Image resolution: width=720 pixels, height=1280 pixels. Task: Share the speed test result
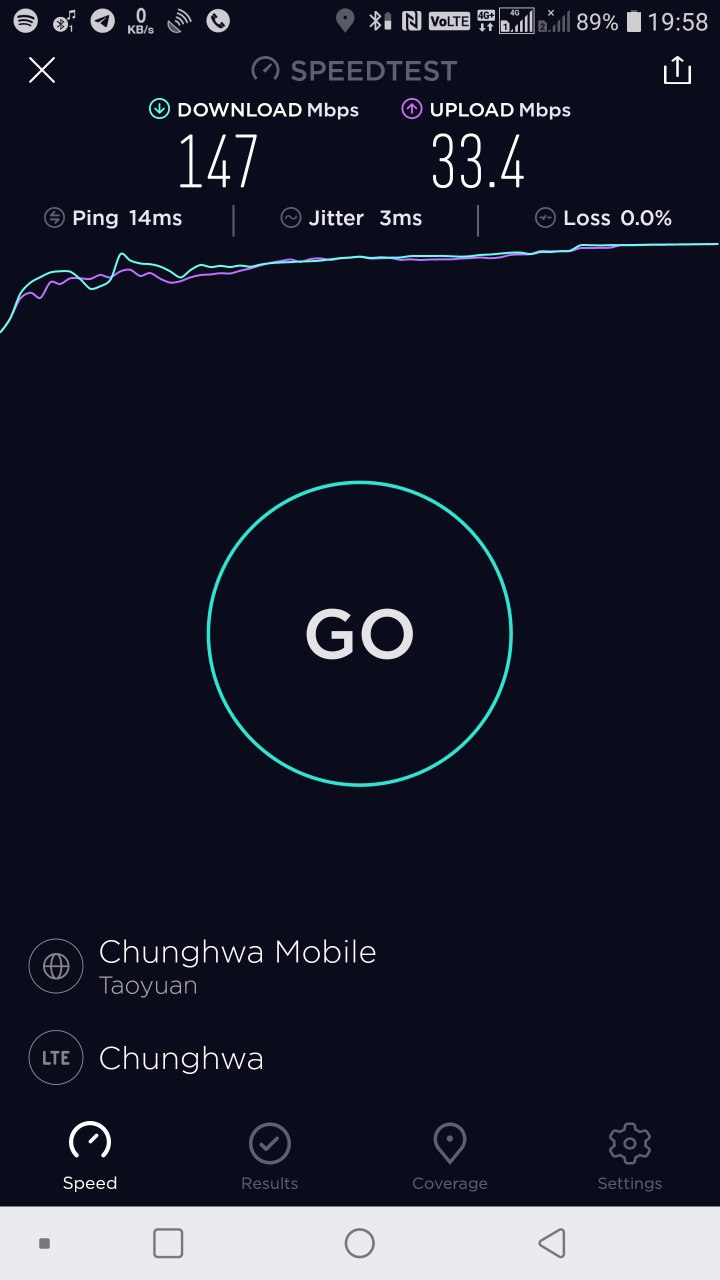(x=677, y=70)
